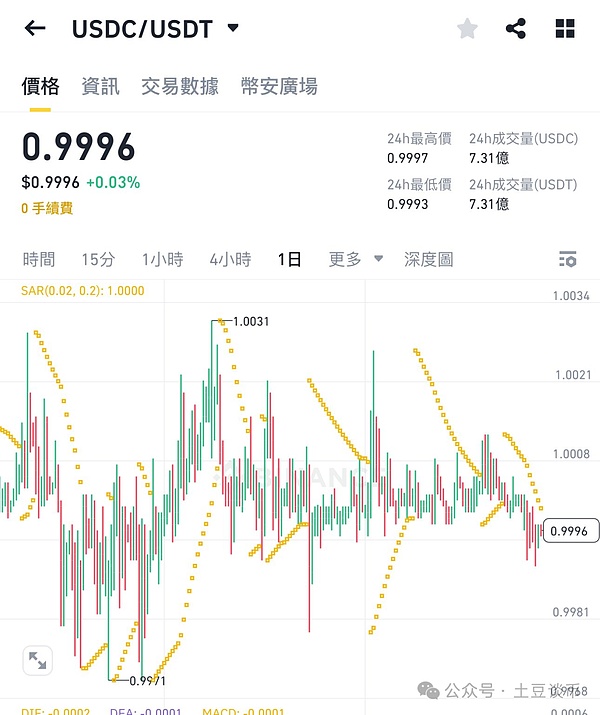
Task: Open chart indicator settings
Action: click(x=567, y=260)
